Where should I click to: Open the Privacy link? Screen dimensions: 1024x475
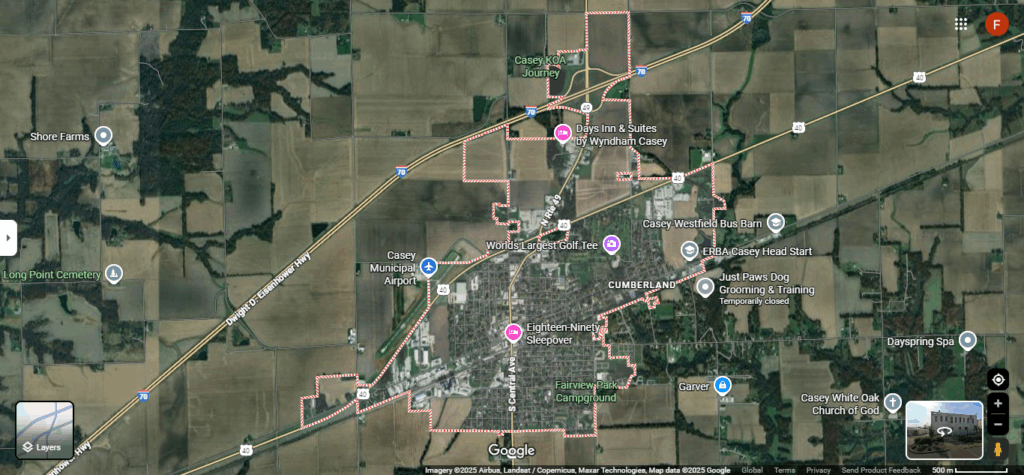point(818,469)
